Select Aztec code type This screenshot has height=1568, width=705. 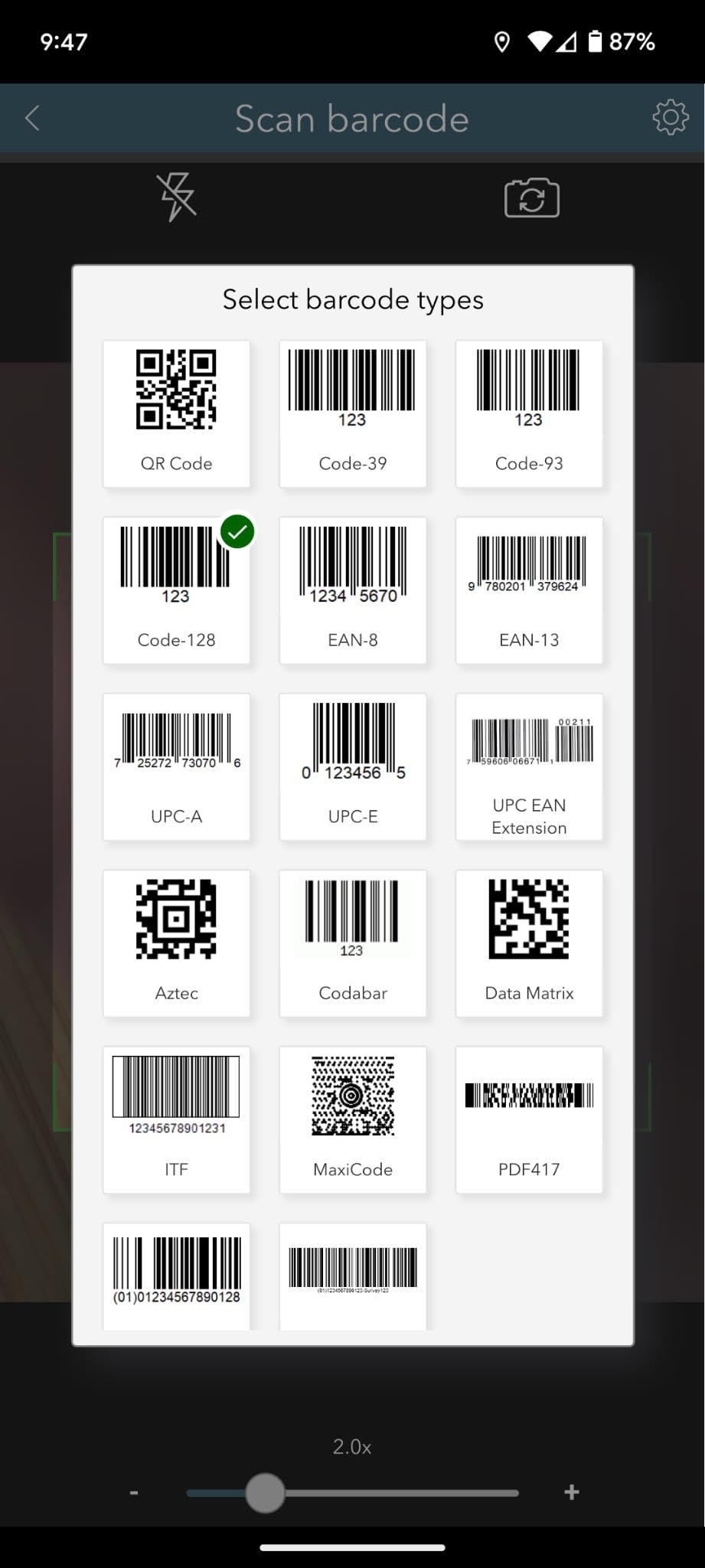point(176,943)
